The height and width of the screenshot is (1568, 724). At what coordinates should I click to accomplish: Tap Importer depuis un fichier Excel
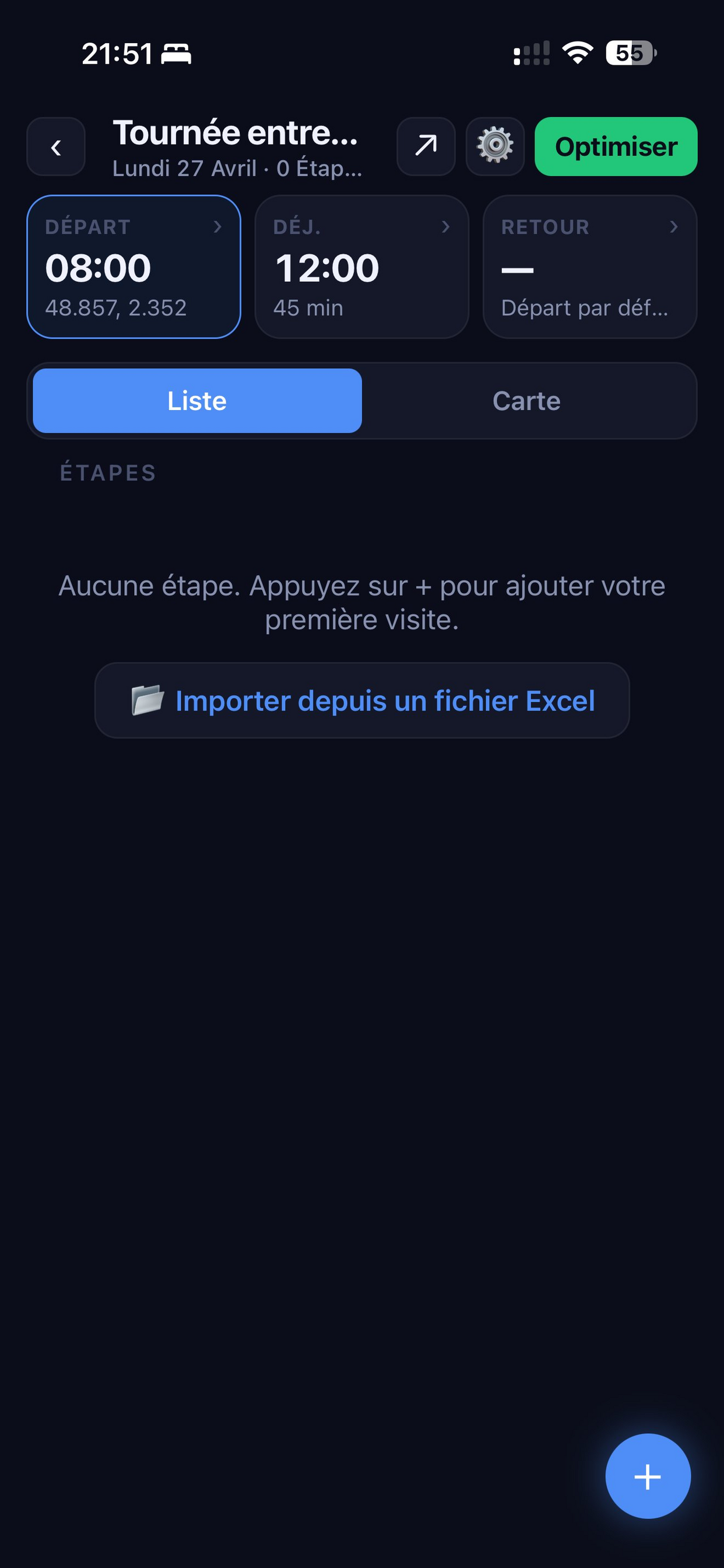click(x=362, y=701)
